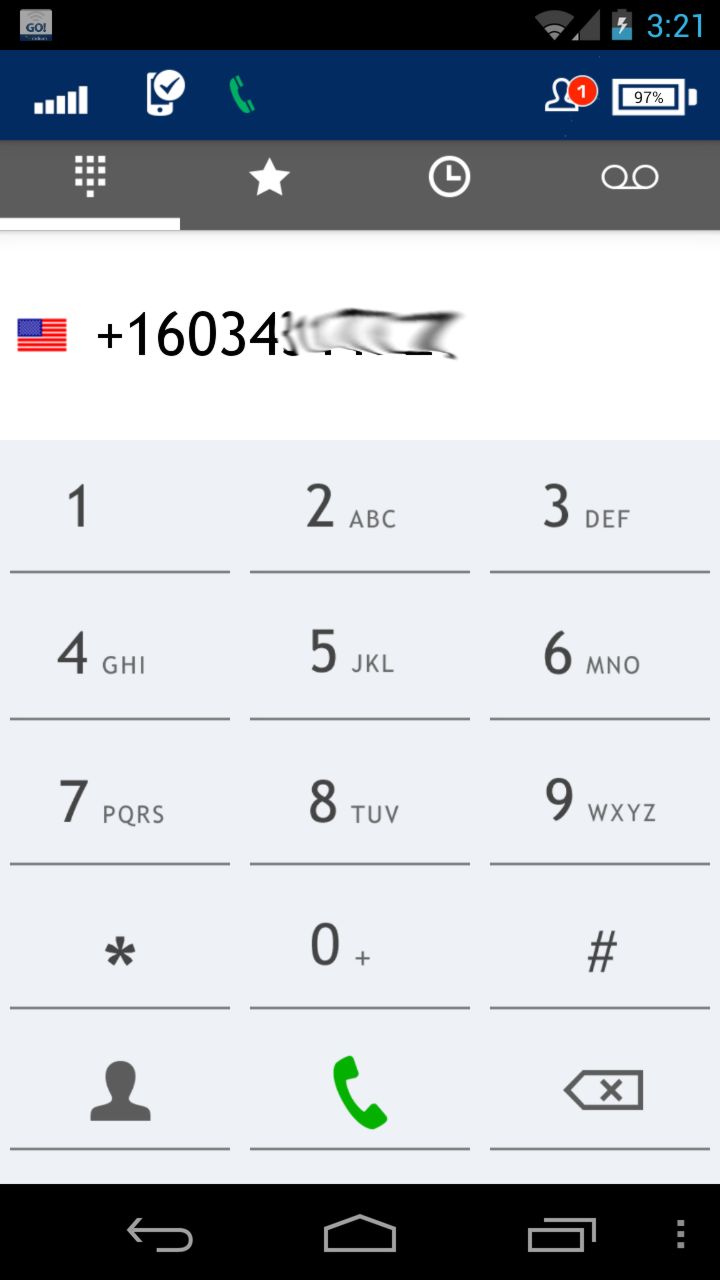Open the call history clock tab
This screenshot has height=1280, width=720.
pos(449,178)
